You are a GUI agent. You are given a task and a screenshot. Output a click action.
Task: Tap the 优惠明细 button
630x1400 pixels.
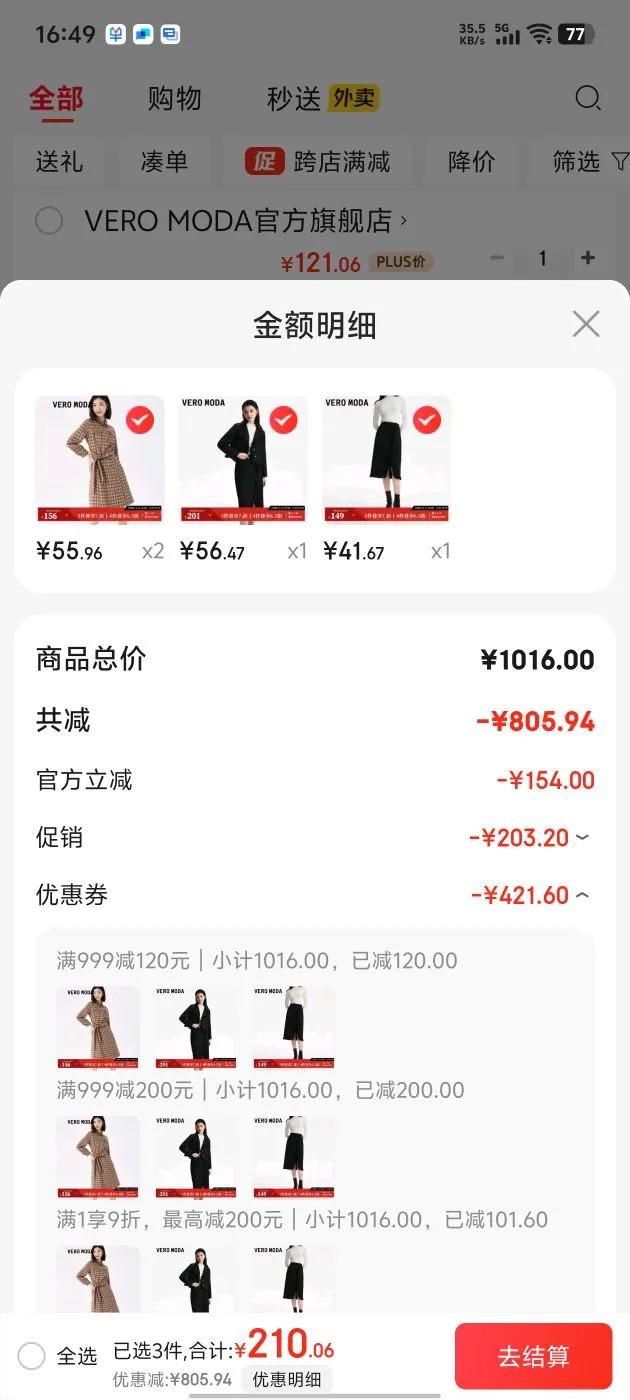coord(287,1380)
